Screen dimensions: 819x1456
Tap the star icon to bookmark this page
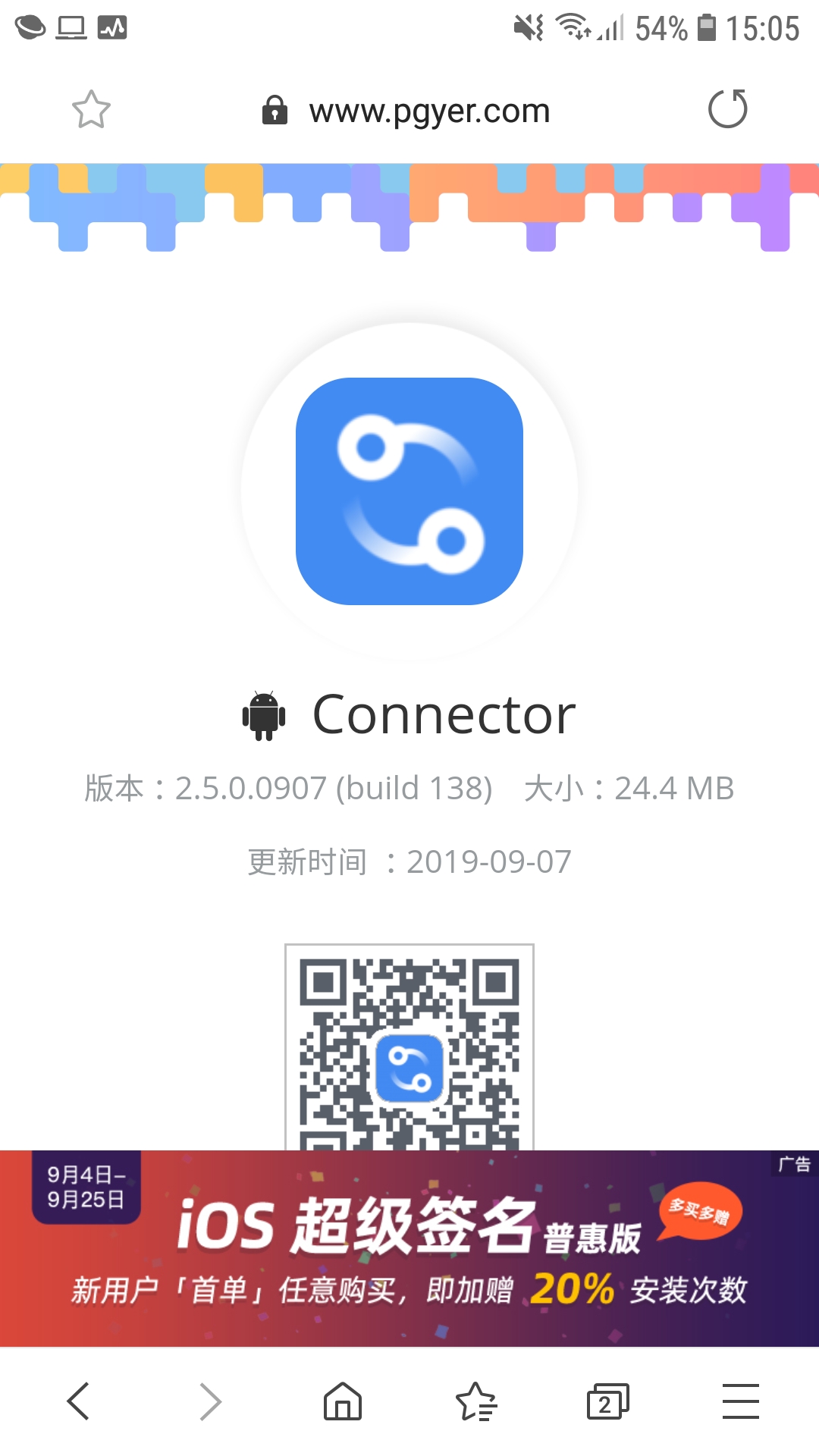tap(91, 109)
